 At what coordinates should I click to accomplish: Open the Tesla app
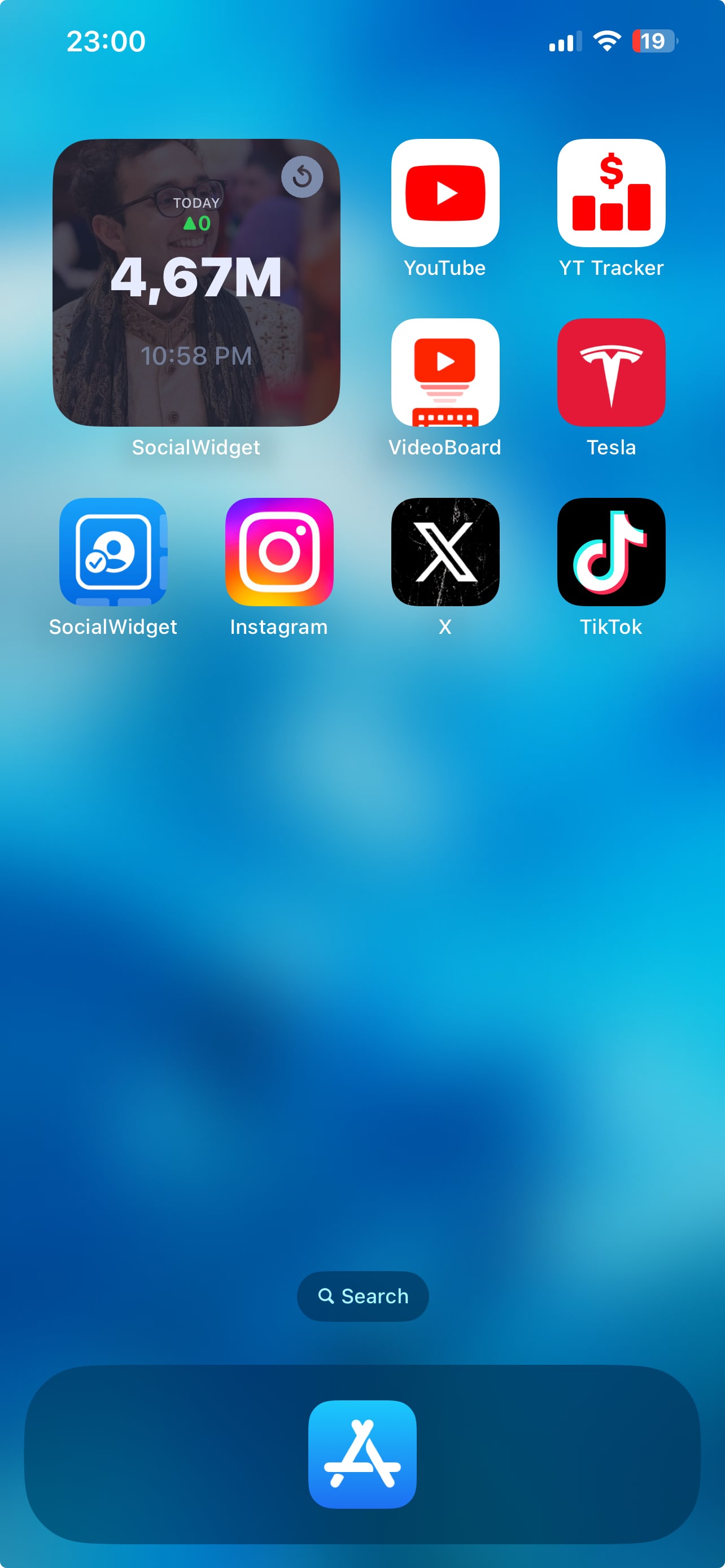pos(610,373)
